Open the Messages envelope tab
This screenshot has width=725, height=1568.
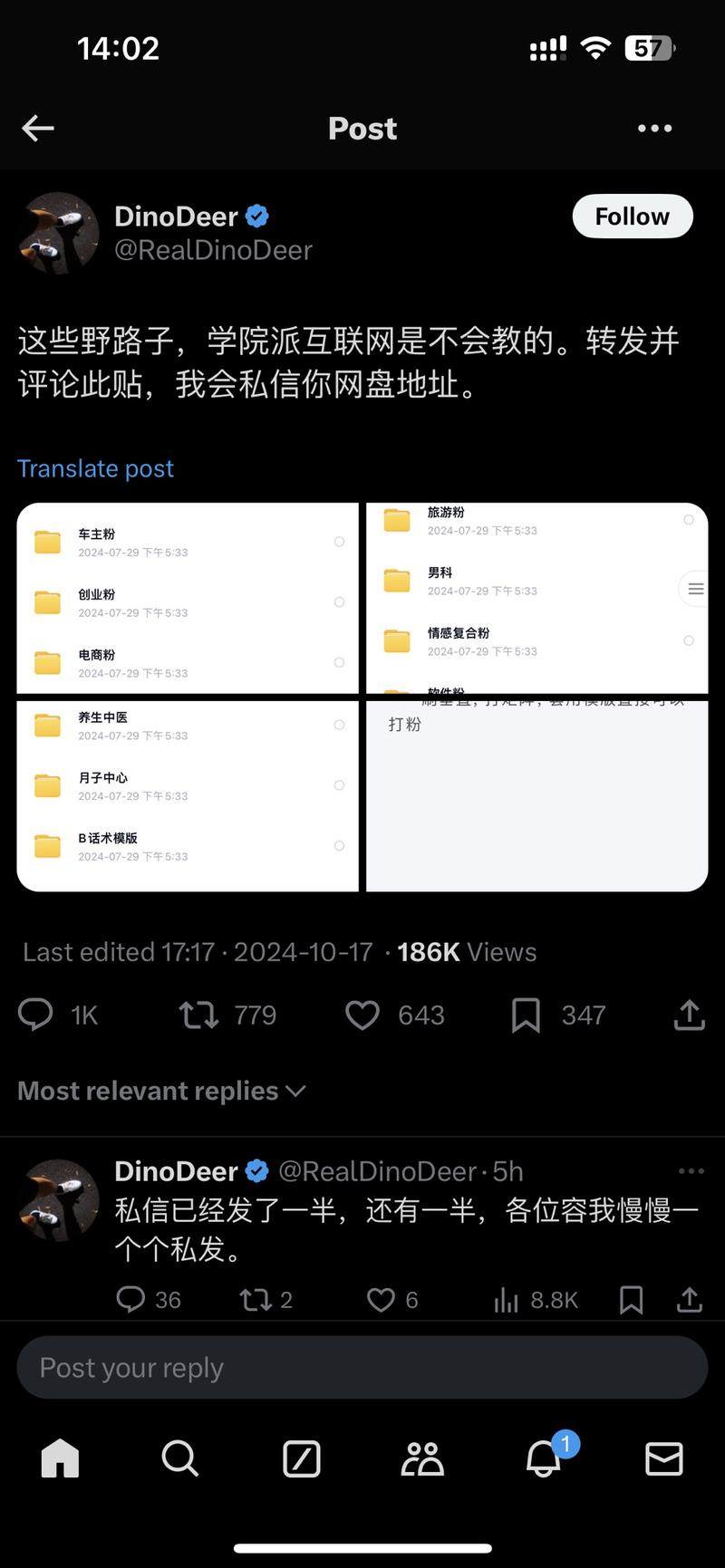(663, 1458)
